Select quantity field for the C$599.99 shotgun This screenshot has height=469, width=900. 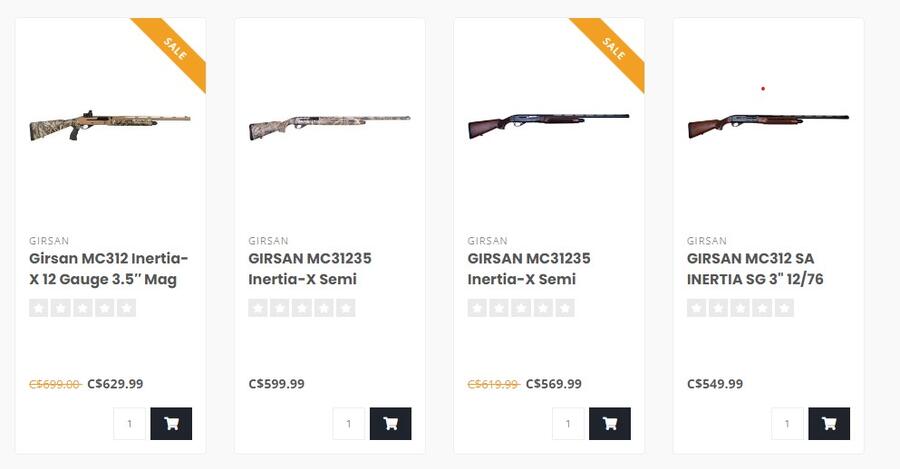click(348, 424)
